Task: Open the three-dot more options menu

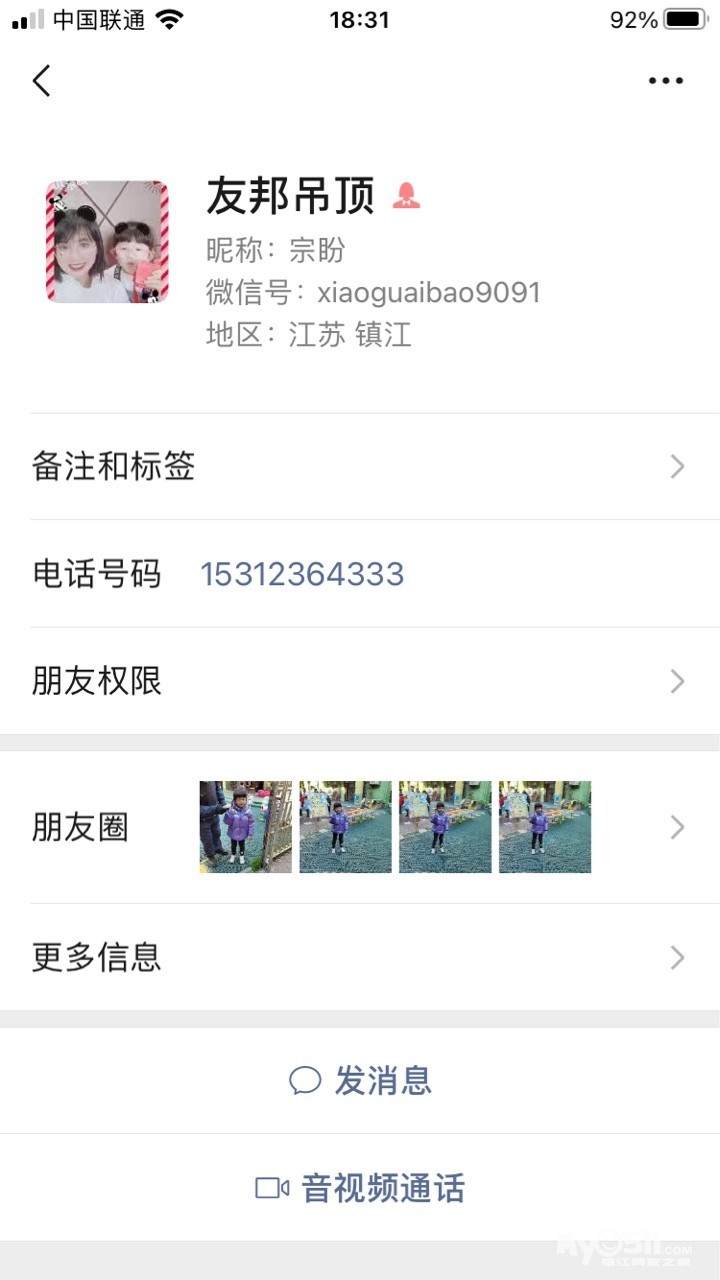Action: [665, 81]
